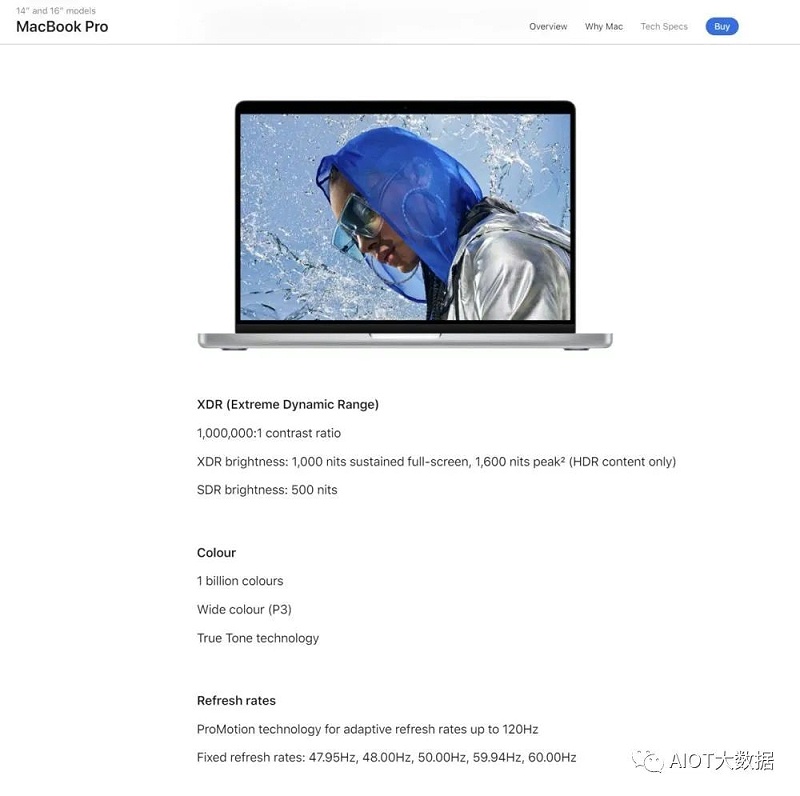
Task: Open the Overview section
Action: click(x=548, y=27)
